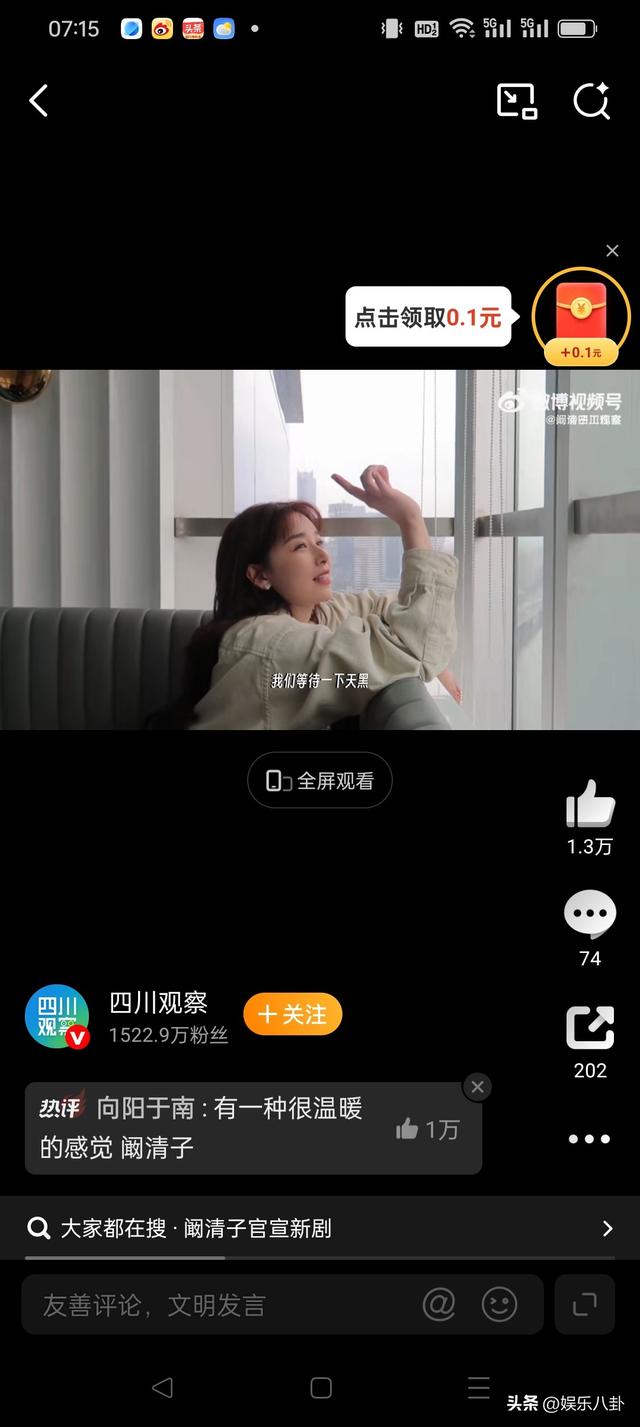Viewport: 640px width, 1427px height.
Task: Like the video with the thumbs-up icon
Action: coord(590,803)
